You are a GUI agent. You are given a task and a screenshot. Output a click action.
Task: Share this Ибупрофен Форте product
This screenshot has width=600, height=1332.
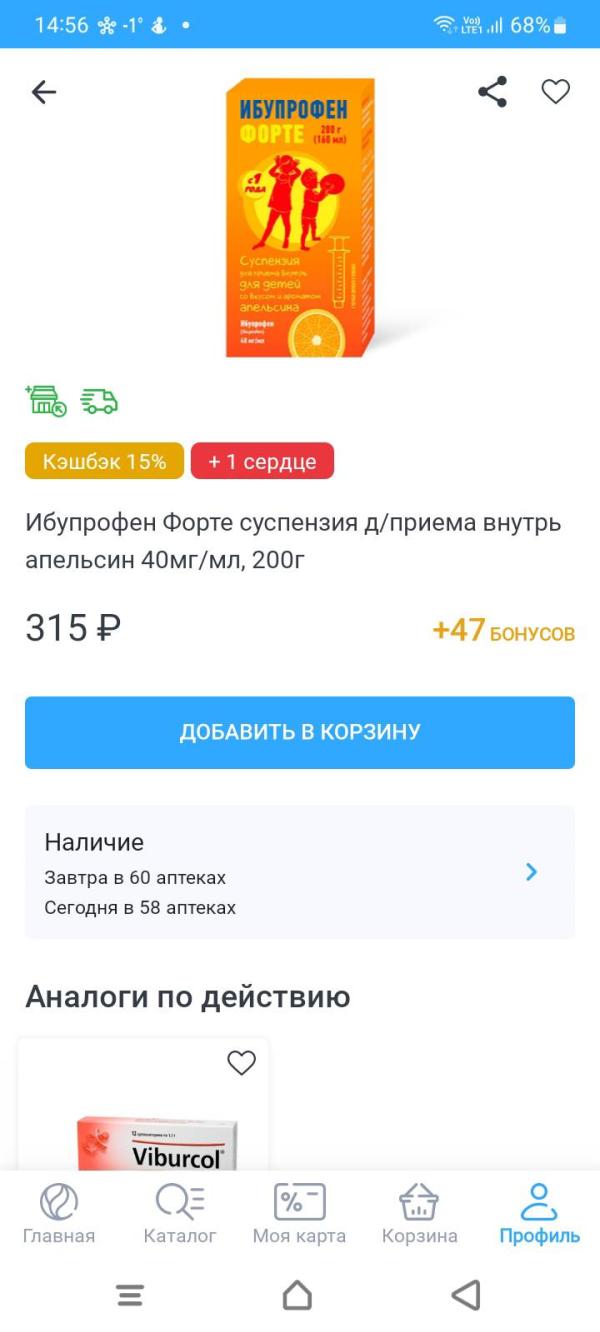click(x=492, y=92)
